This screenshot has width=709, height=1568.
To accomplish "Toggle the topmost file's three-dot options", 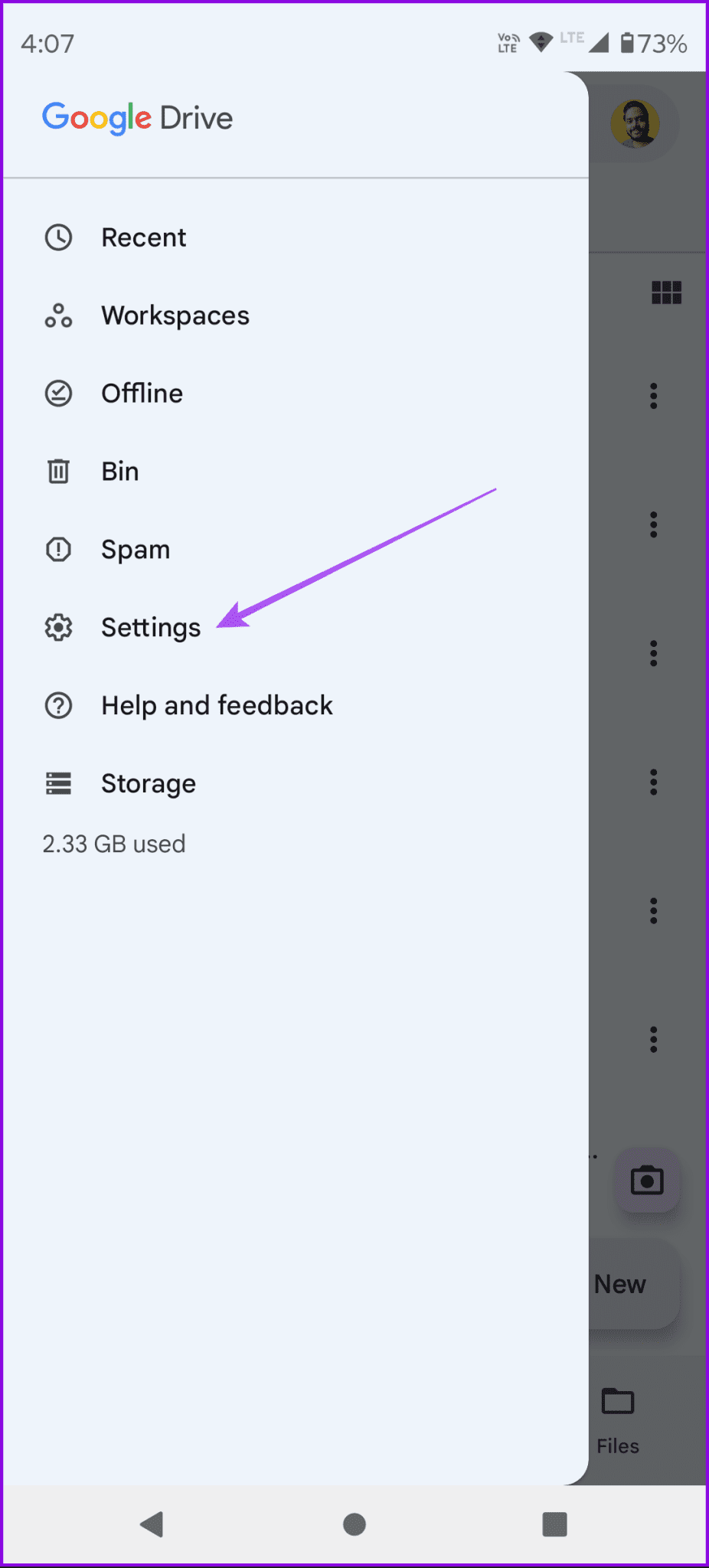I will [x=653, y=396].
